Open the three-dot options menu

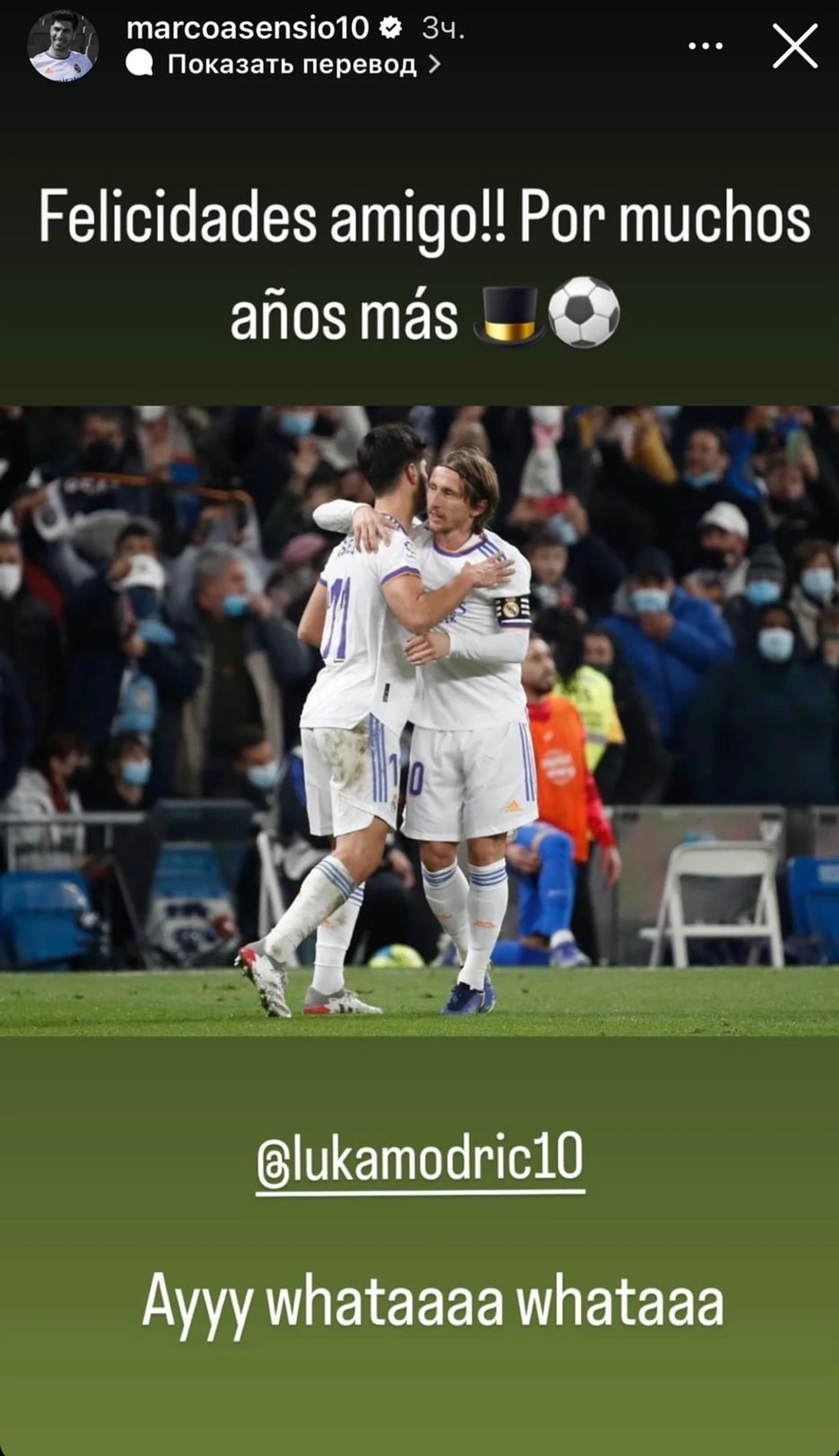pos(706,46)
